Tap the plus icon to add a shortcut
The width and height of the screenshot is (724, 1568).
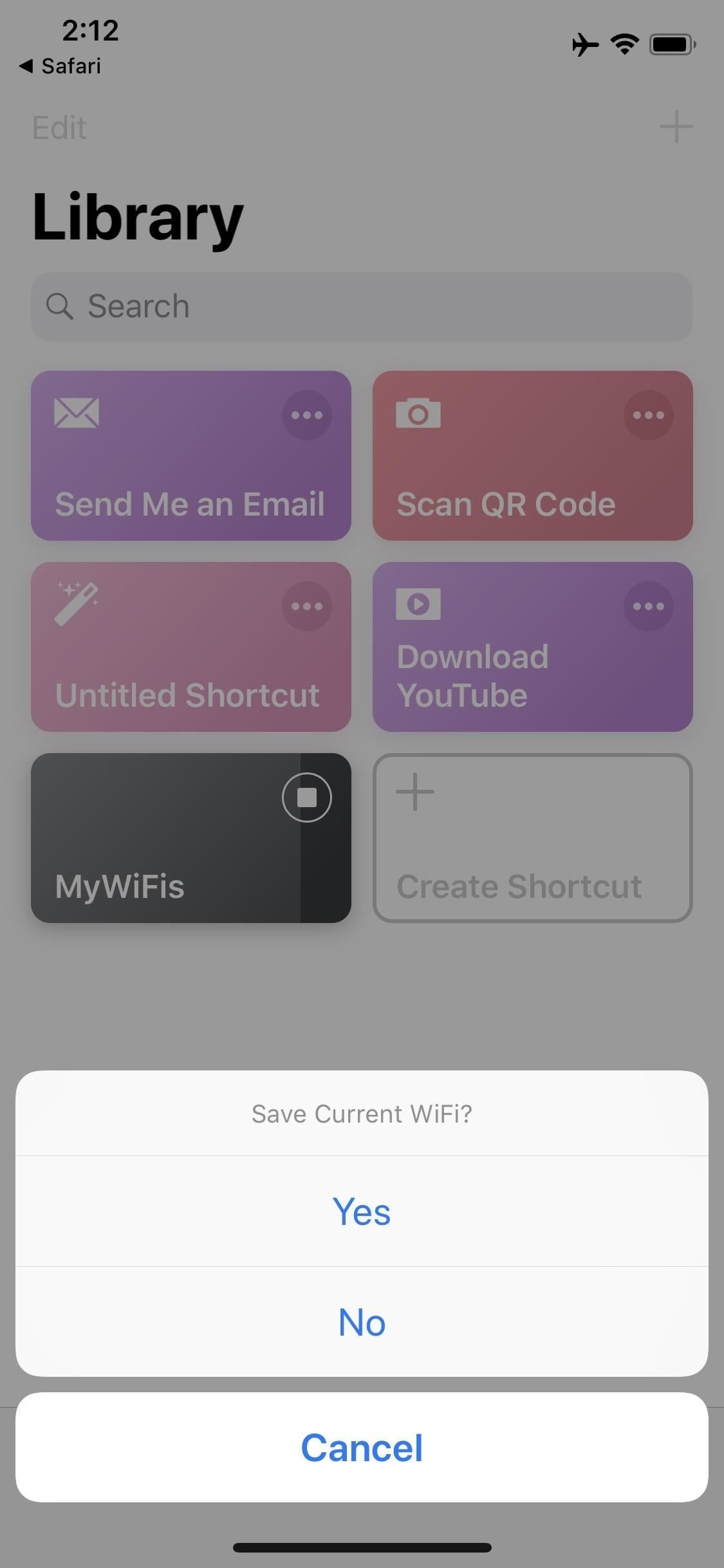pos(676,127)
